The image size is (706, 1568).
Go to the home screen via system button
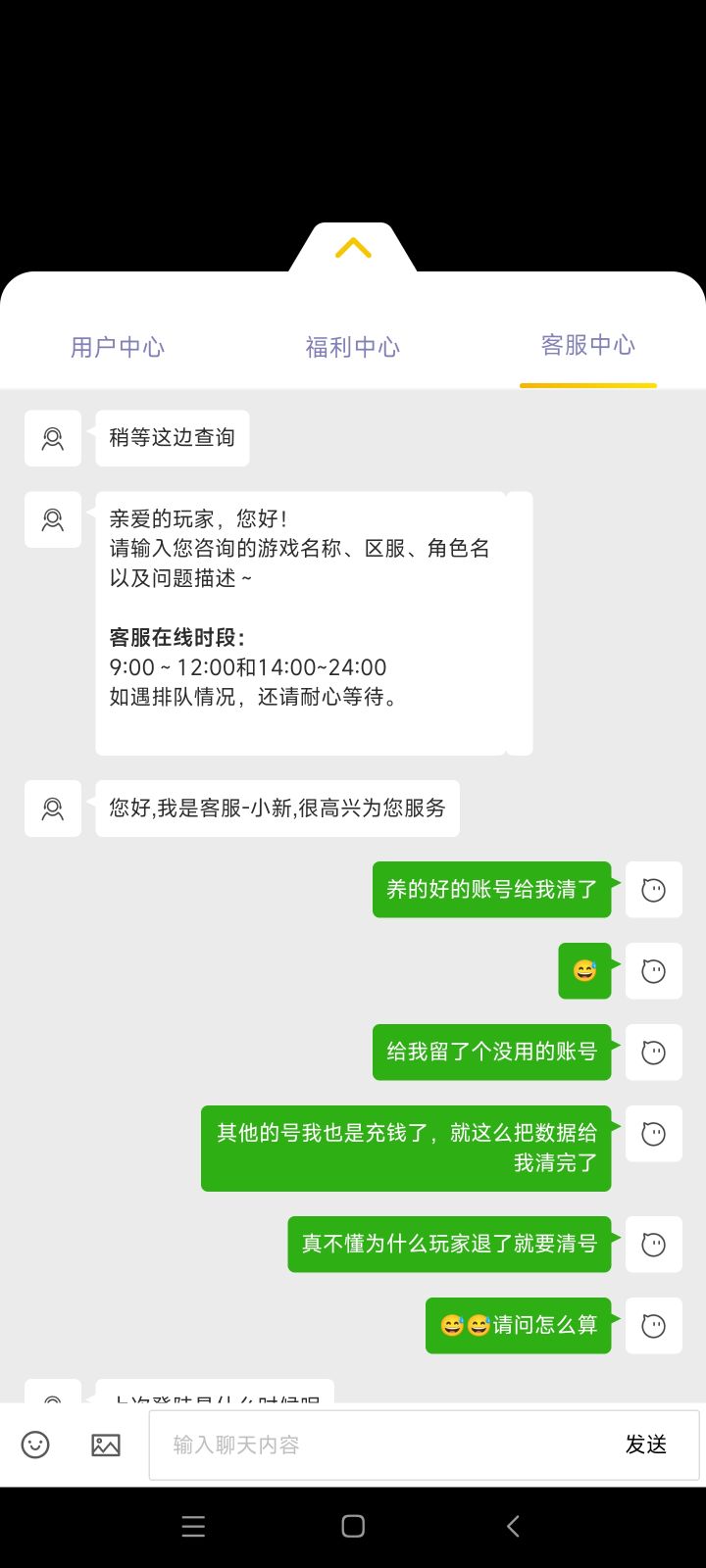pos(353,1526)
